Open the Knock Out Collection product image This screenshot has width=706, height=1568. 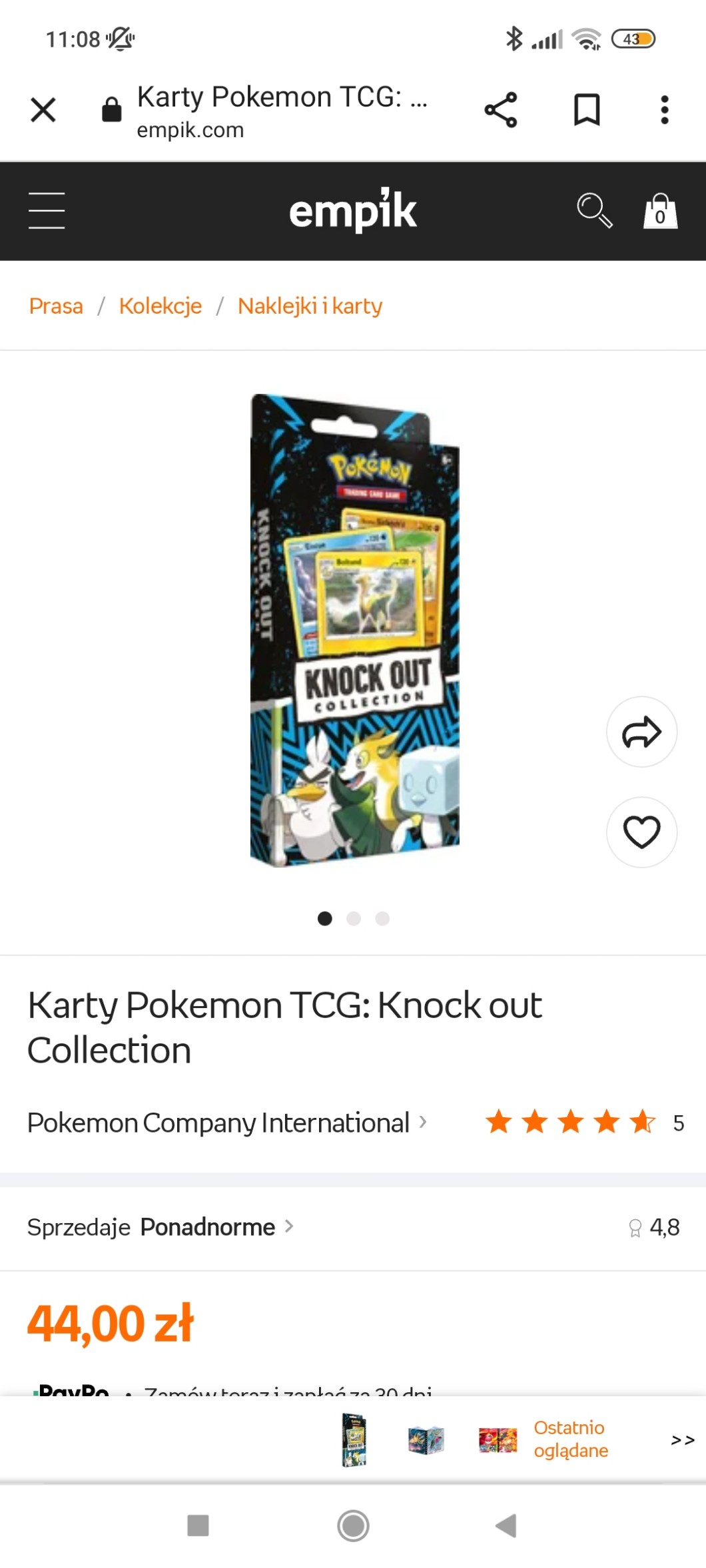354,630
